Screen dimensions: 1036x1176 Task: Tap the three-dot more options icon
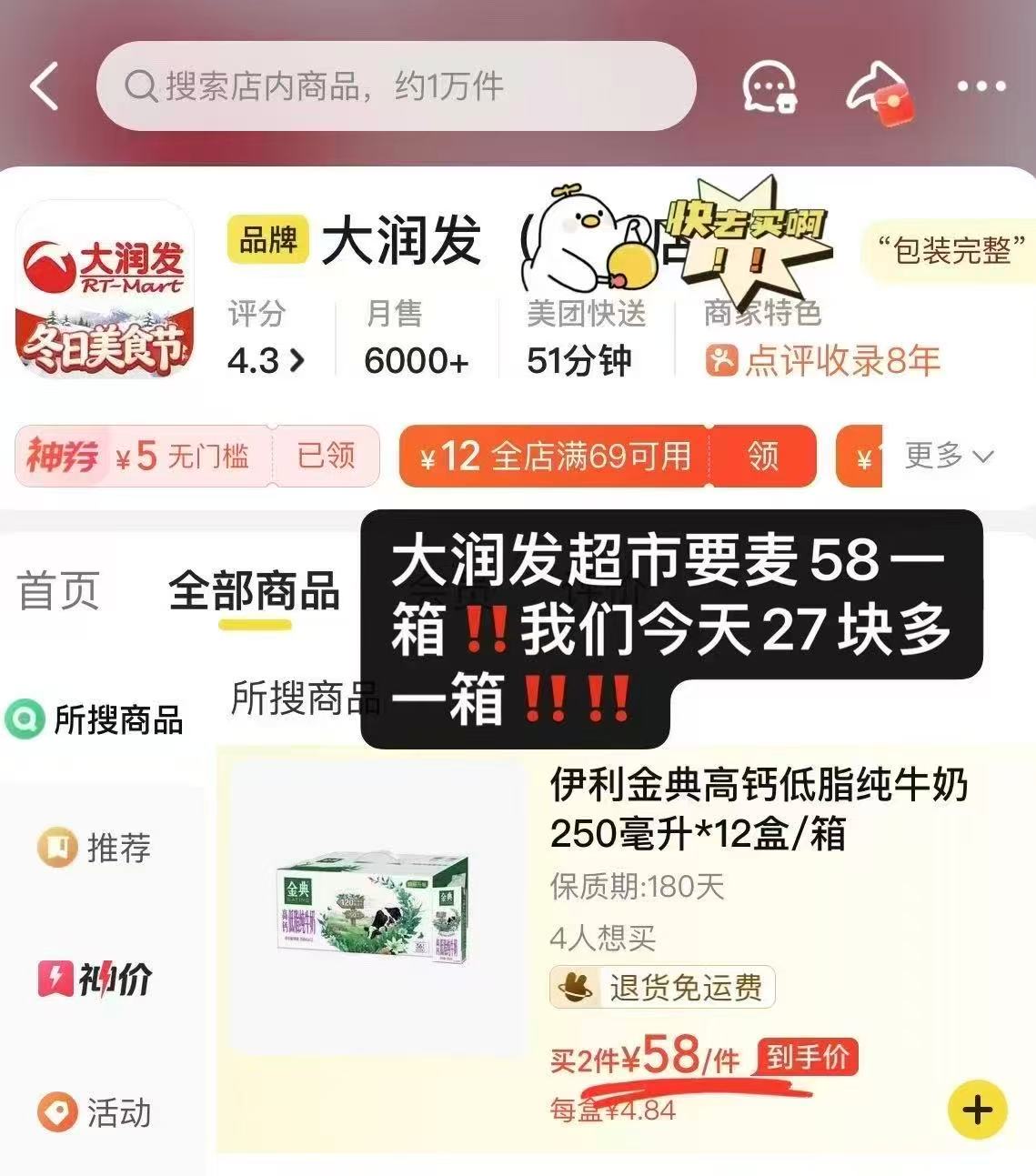click(980, 86)
